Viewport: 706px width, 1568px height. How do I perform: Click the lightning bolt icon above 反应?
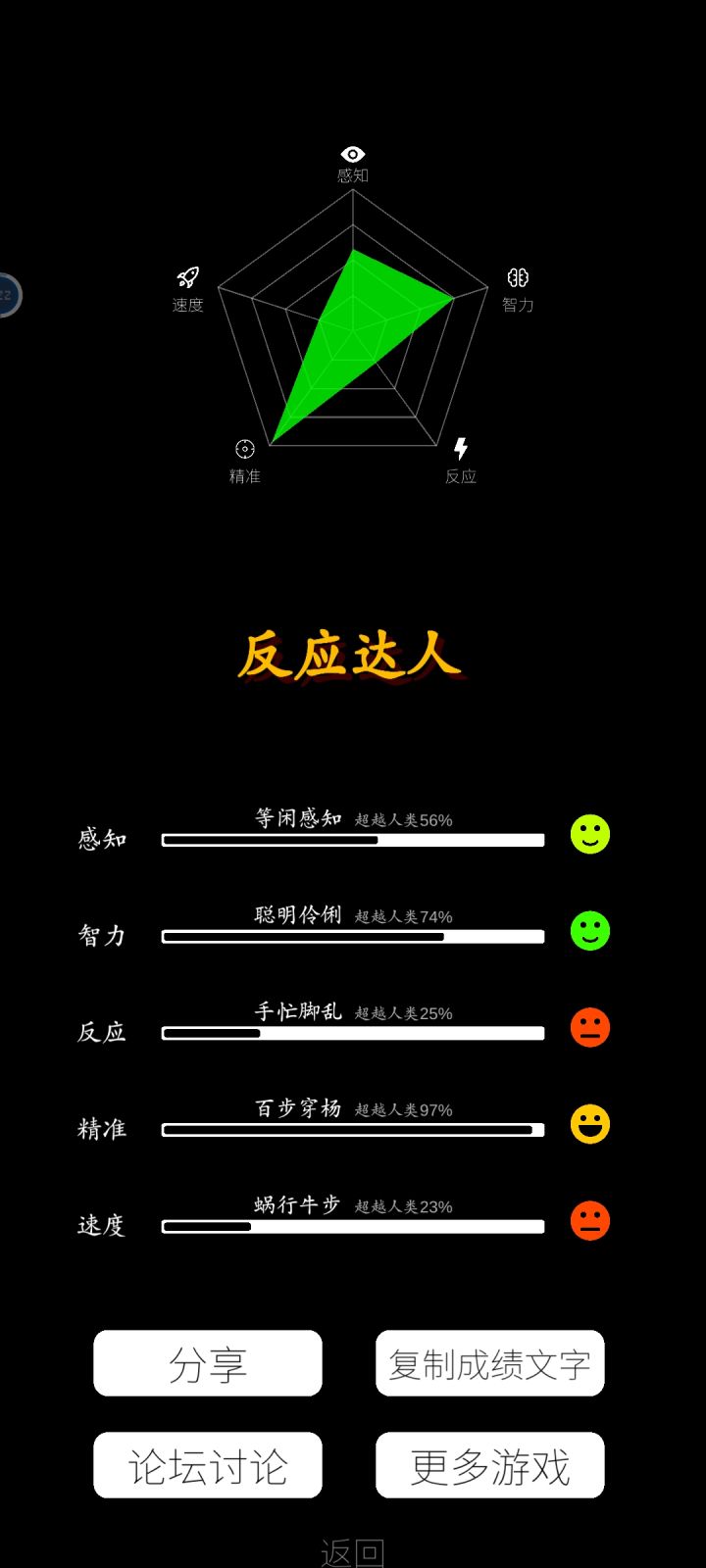pos(461,448)
